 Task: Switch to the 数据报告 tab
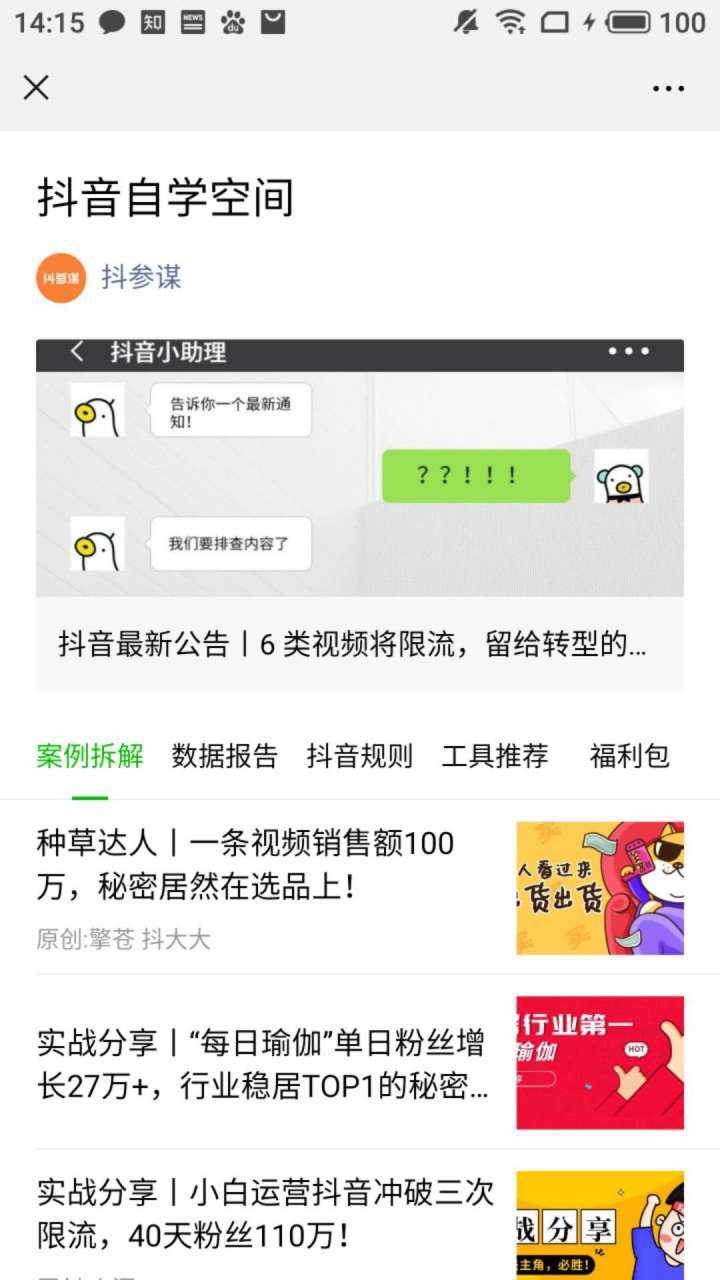(224, 756)
